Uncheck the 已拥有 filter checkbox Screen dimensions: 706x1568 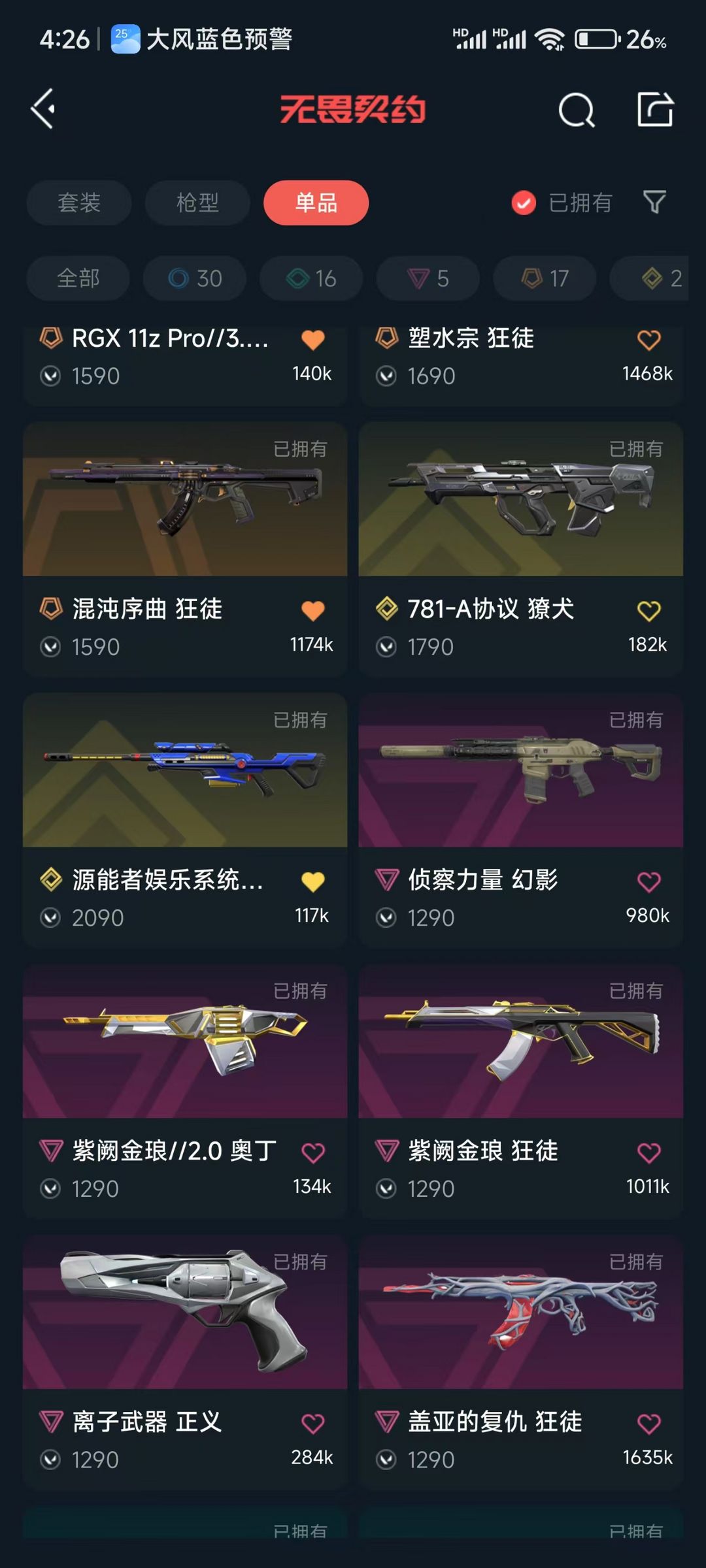pos(524,203)
